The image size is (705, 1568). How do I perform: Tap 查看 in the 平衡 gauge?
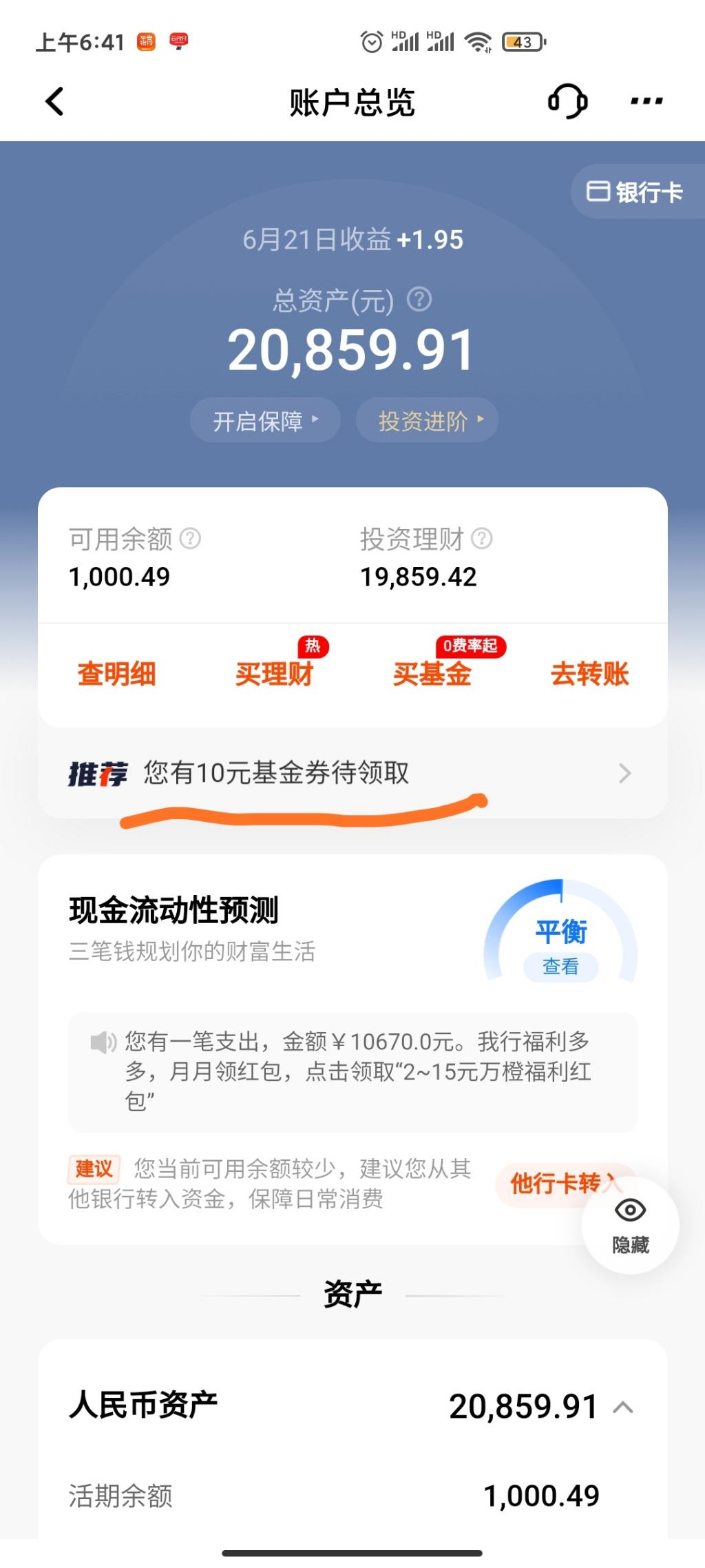tap(560, 967)
